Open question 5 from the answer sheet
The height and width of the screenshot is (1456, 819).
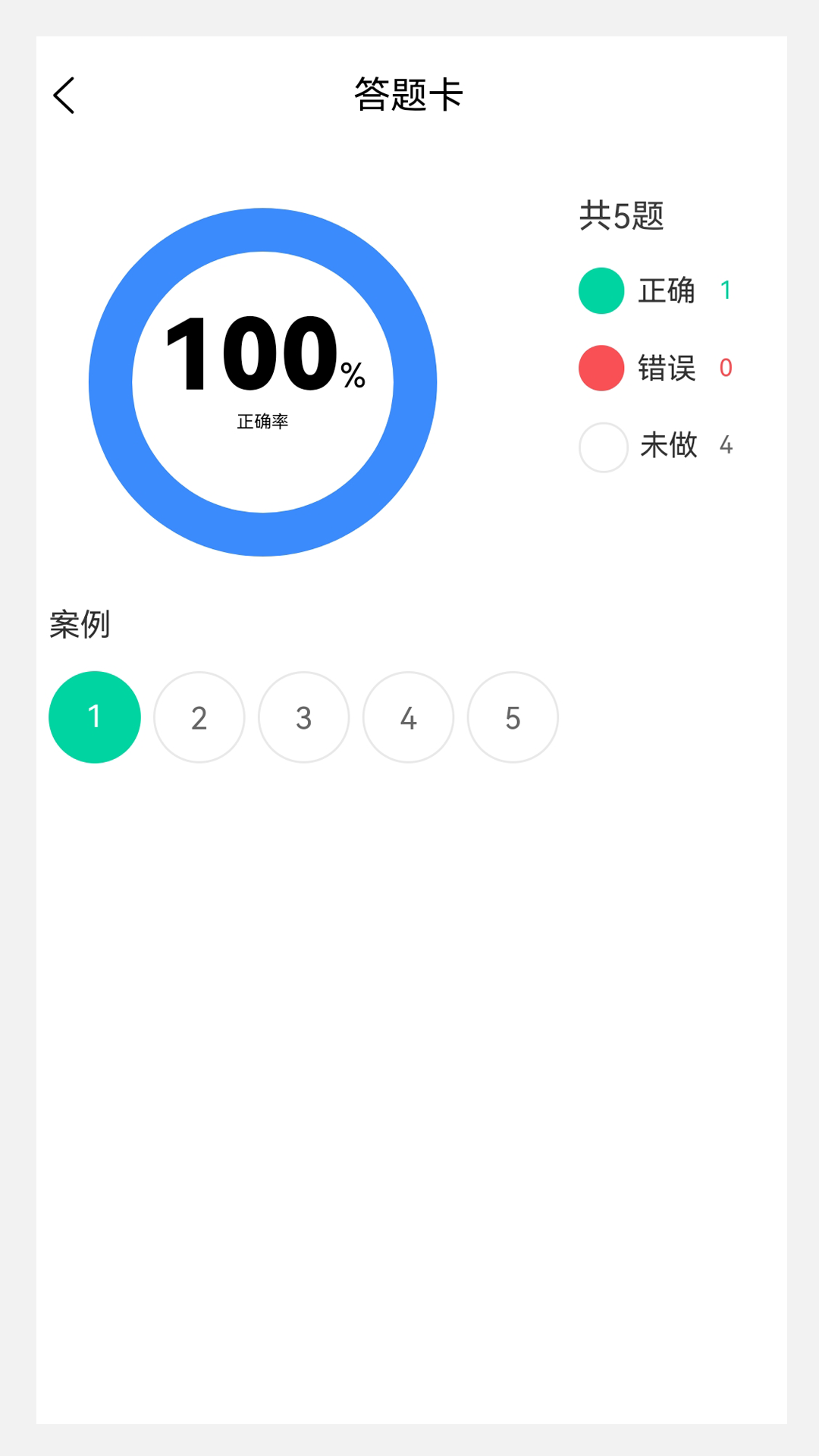pos(513,717)
